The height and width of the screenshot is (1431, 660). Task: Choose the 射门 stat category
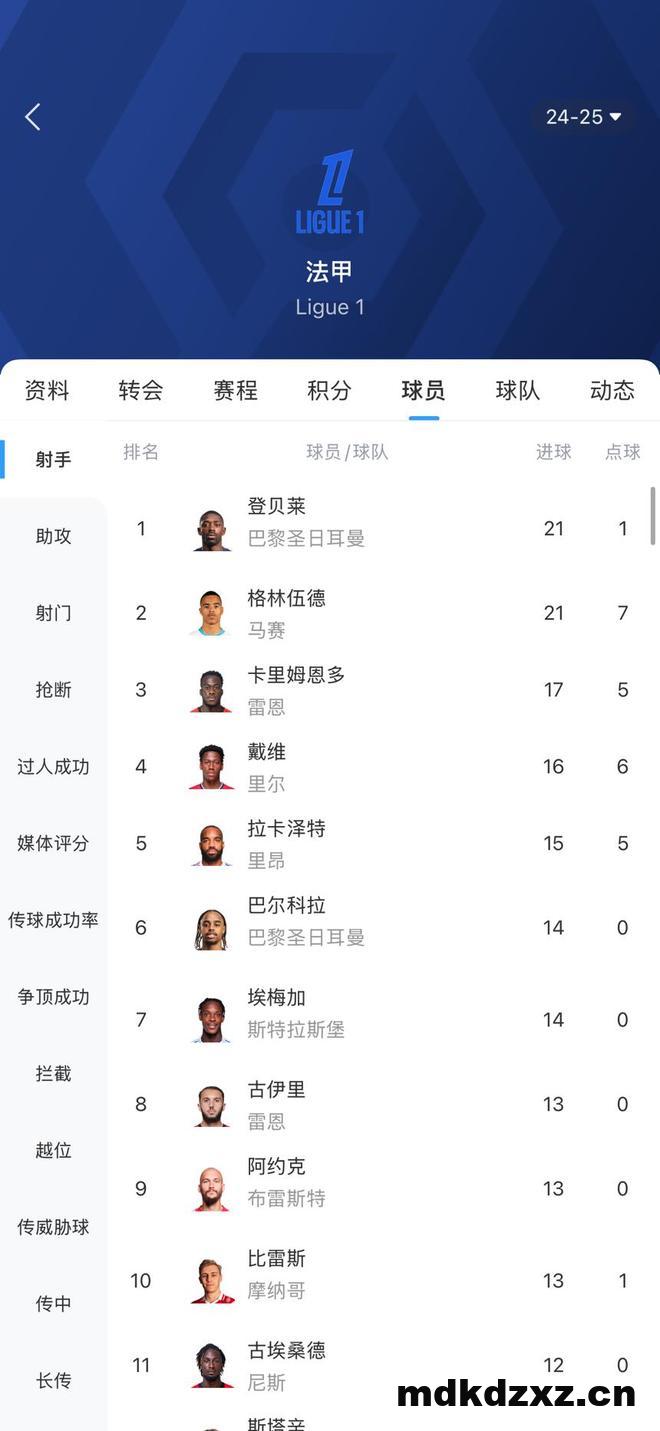(x=54, y=613)
